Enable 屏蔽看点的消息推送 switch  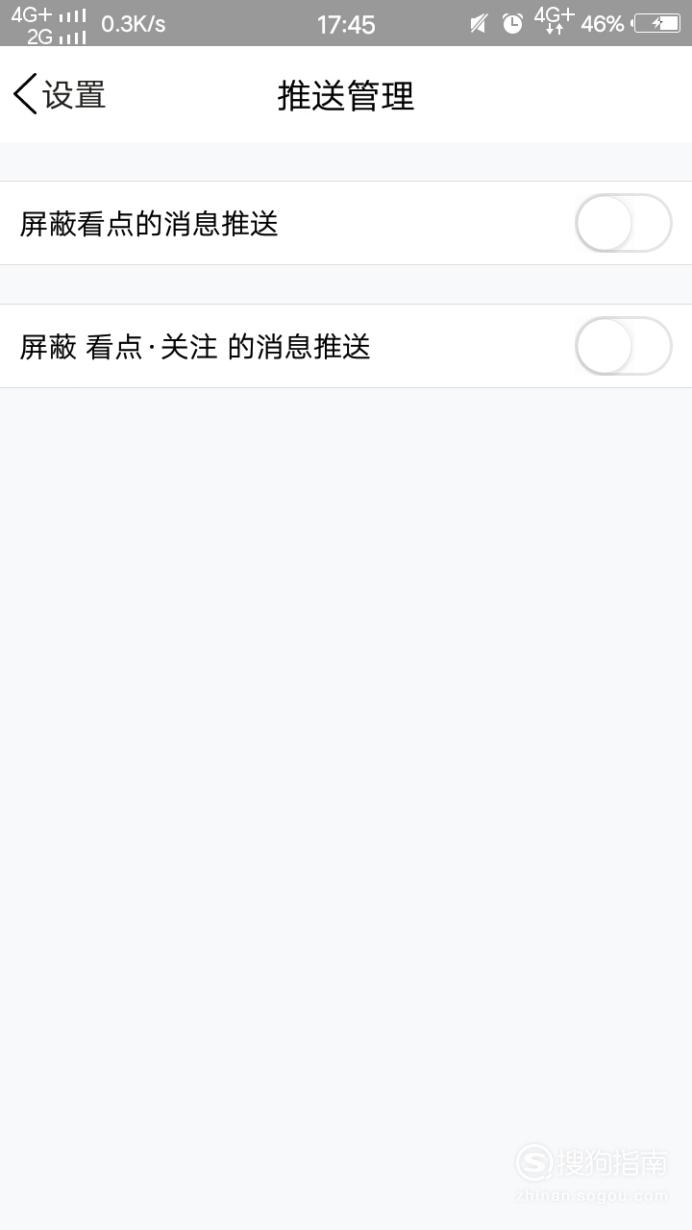click(x=623, y=224)
